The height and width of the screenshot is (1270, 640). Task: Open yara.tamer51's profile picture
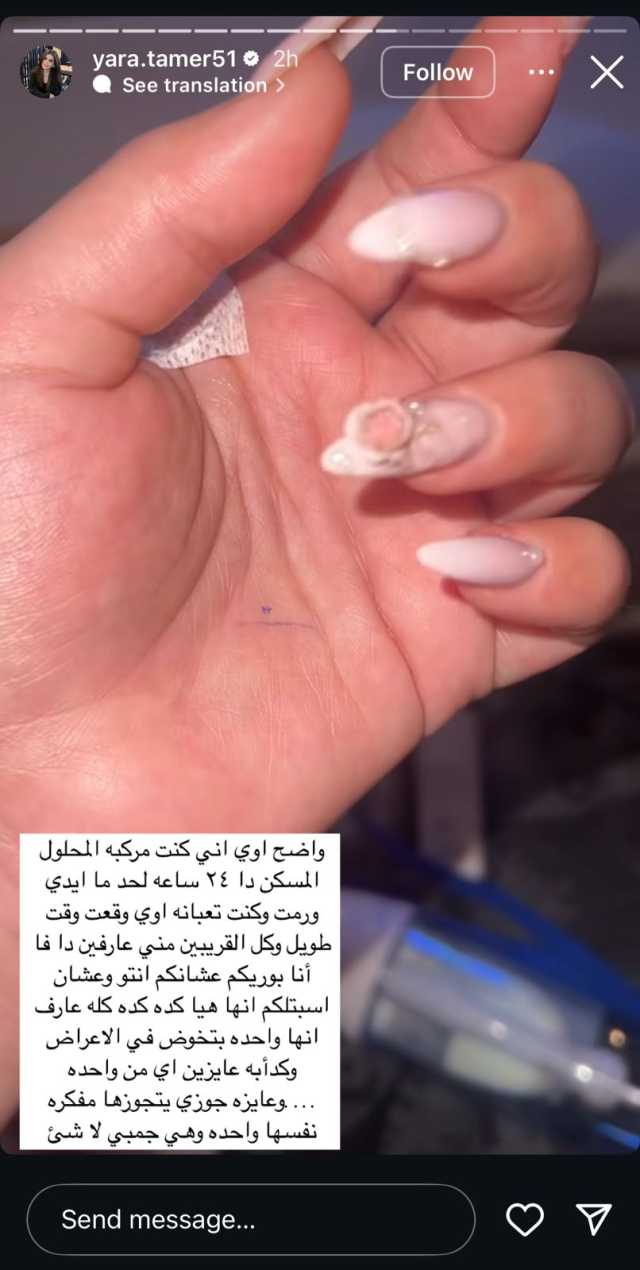click(x=46, y=72)
